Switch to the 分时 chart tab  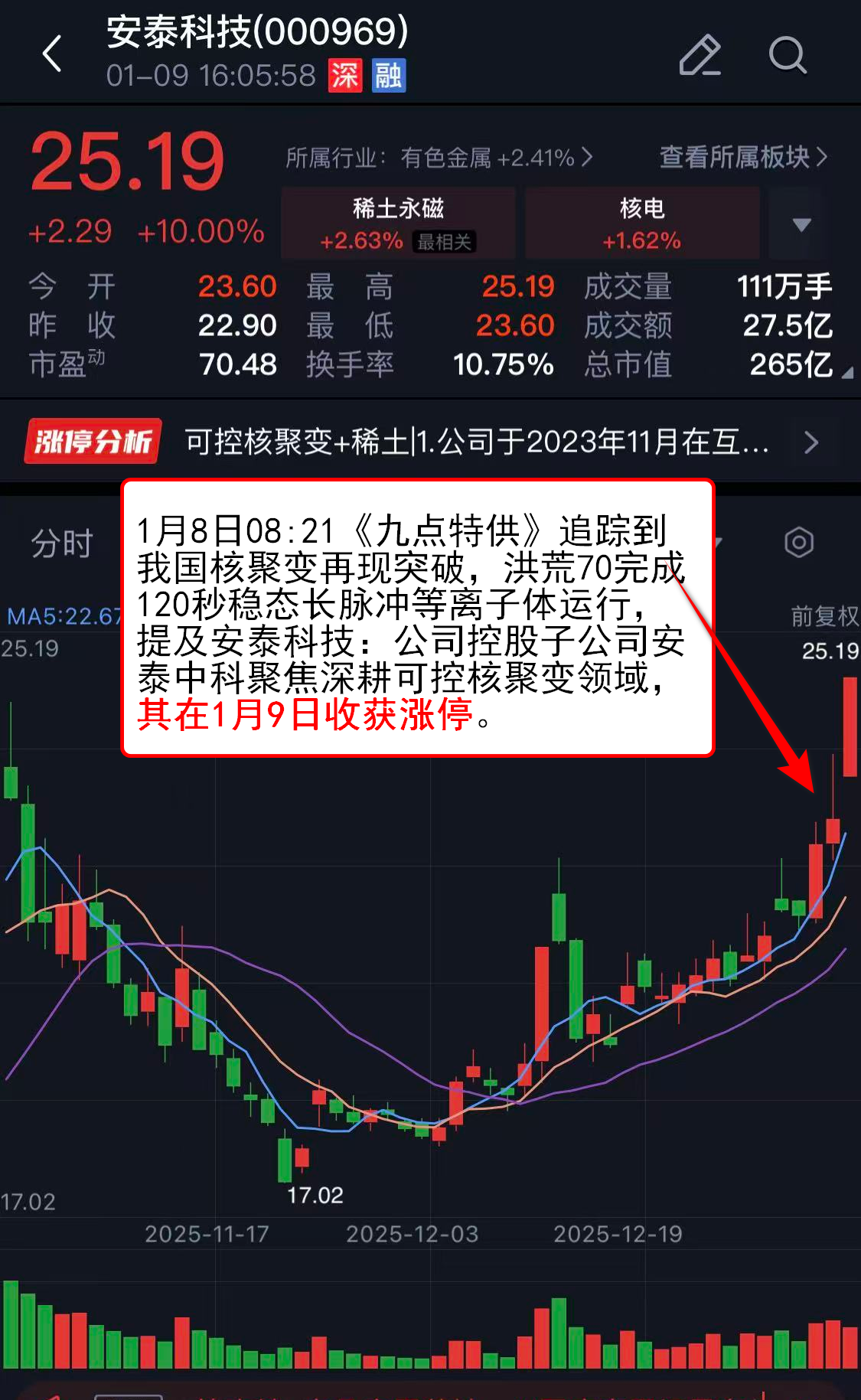pos(61,543)
